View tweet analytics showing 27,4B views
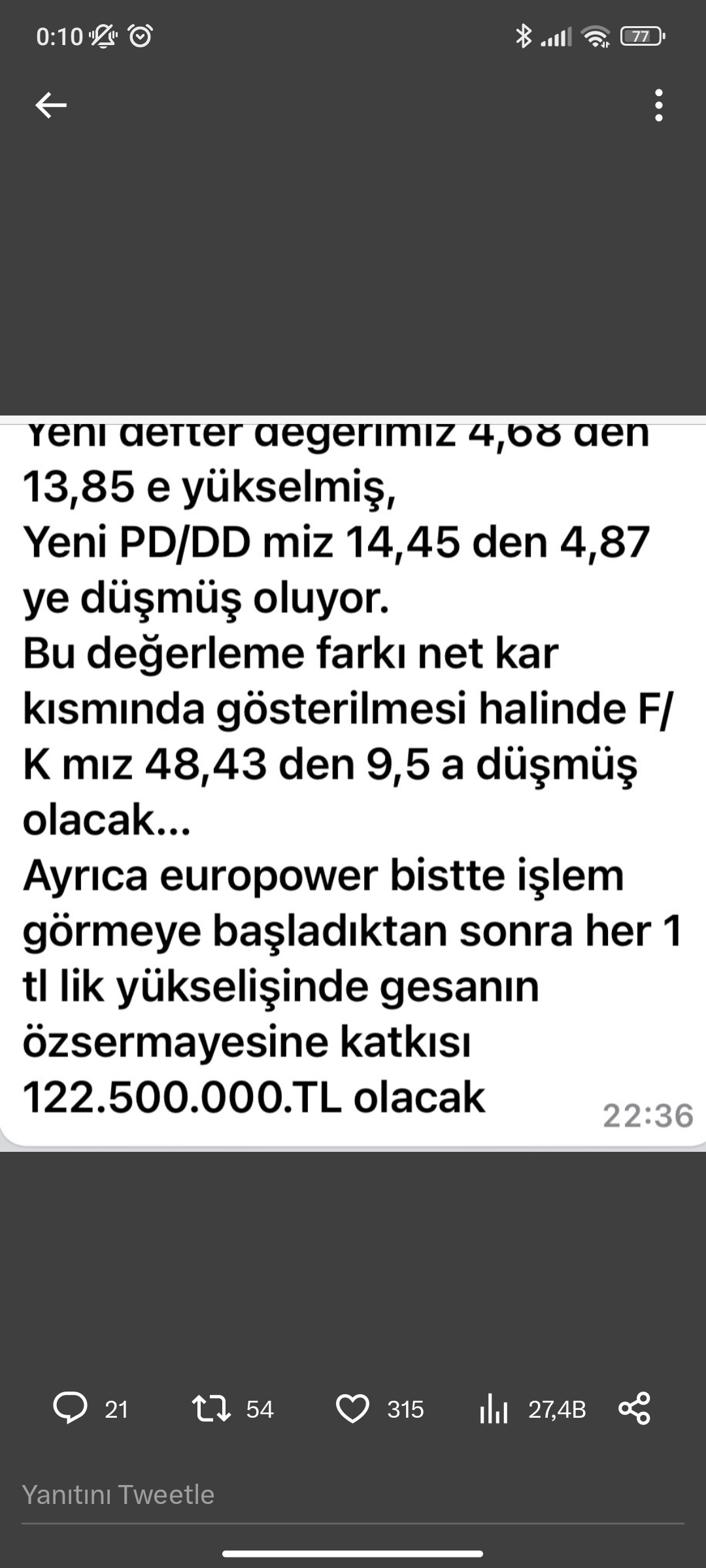This screenshot has width=706, height=1568. 494,1409
